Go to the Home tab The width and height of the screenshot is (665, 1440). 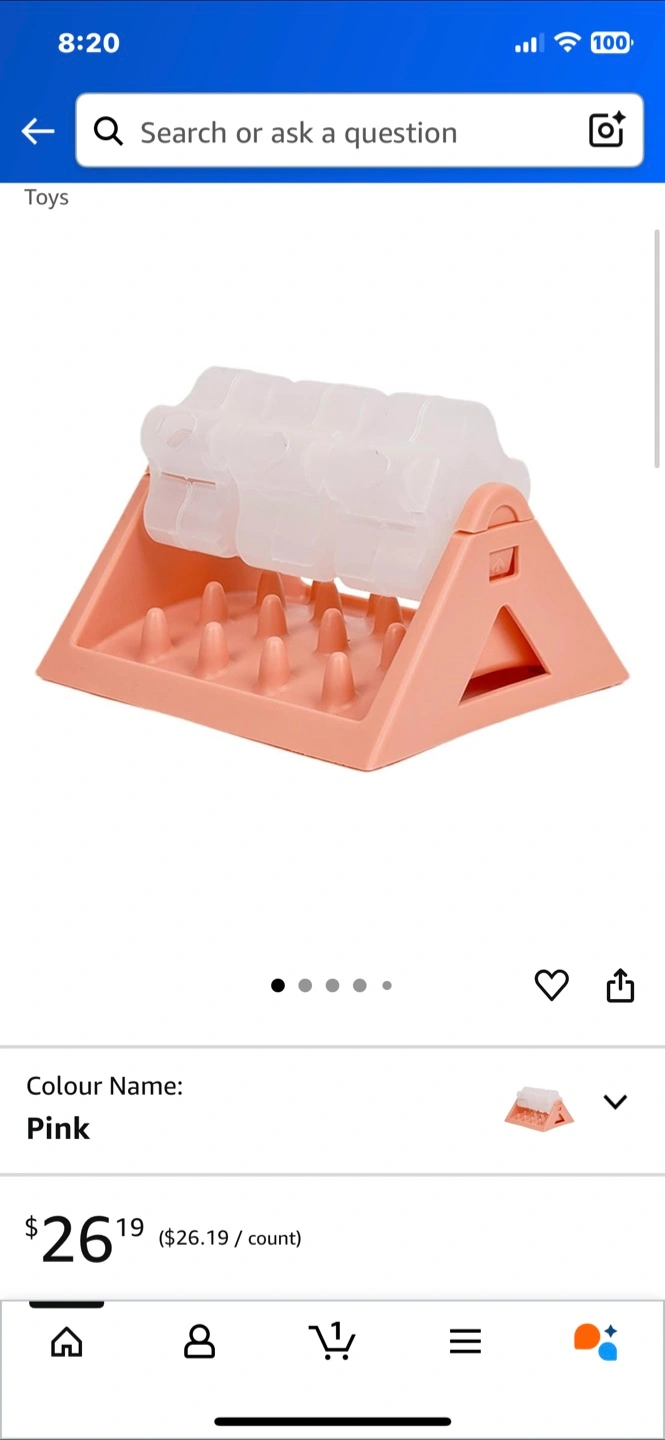(67, 1341)
